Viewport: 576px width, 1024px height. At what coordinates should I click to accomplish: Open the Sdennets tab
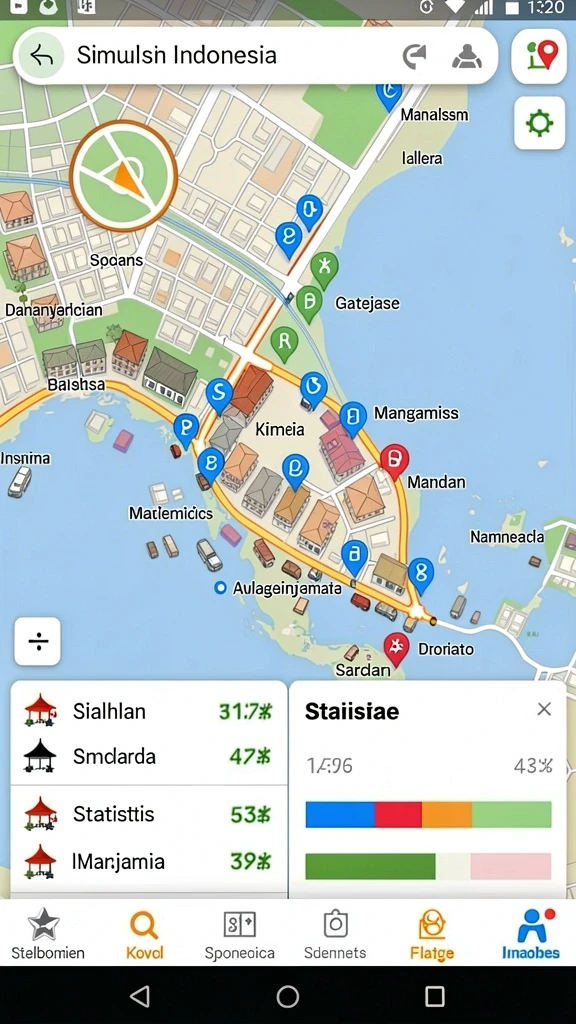pyautogui.click(x=336, y=933)
